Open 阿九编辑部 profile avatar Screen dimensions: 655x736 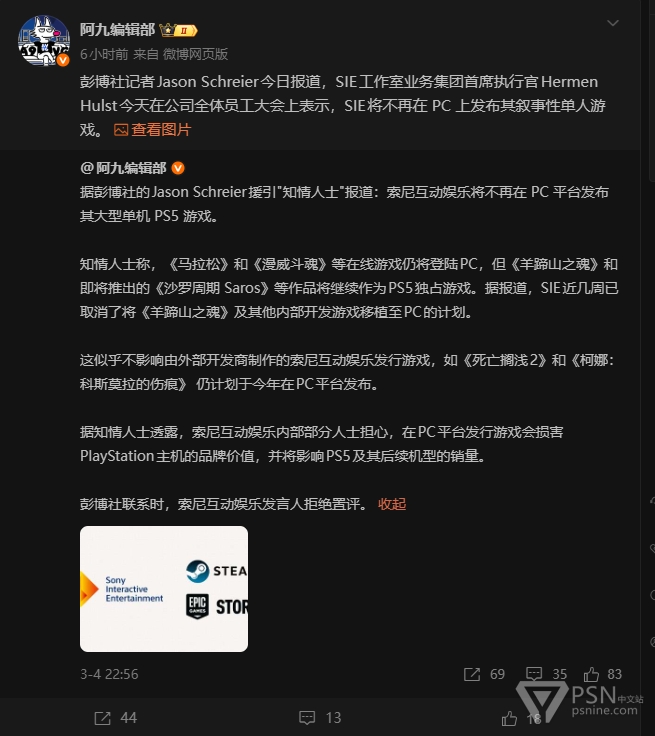pos(44,40)
